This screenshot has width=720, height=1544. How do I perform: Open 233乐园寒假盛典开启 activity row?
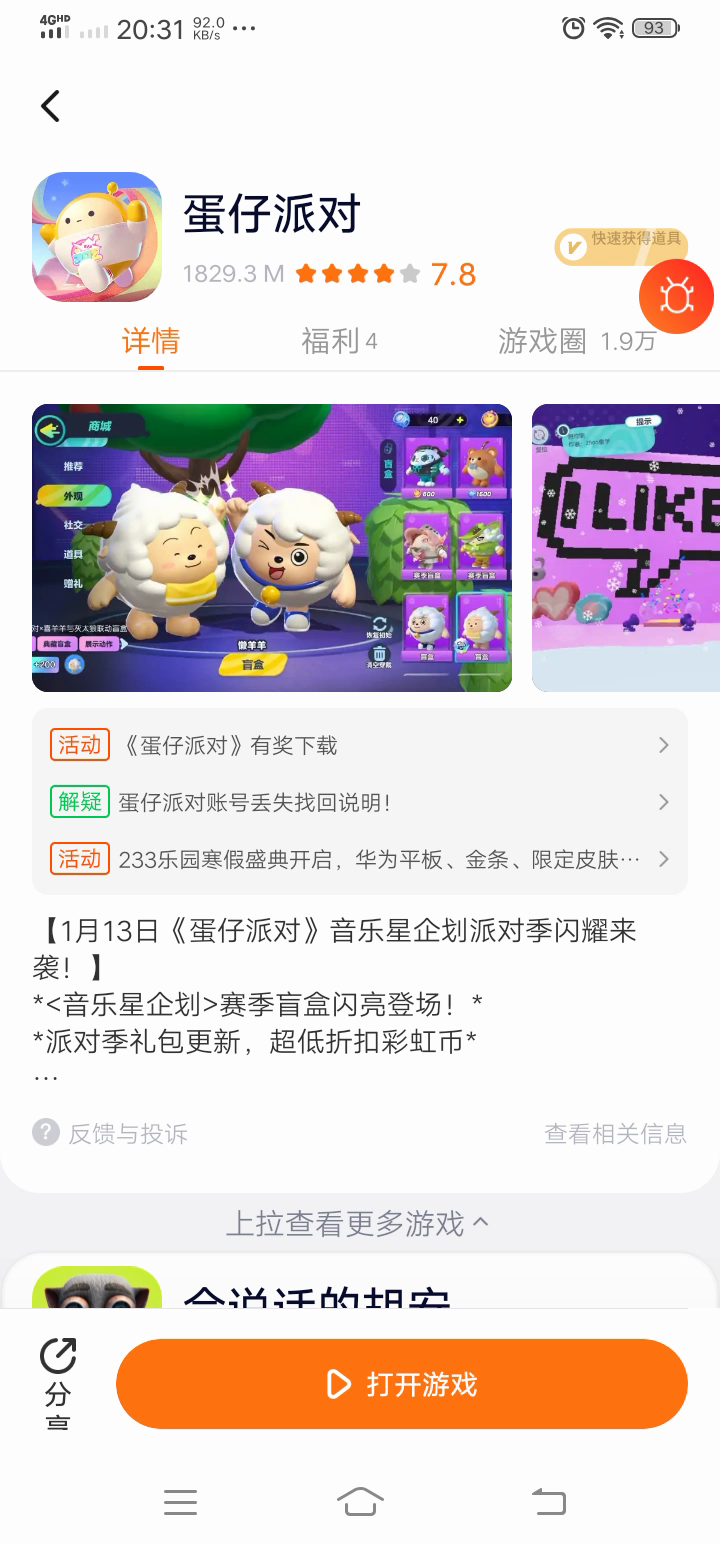click(x=359, y=859)
